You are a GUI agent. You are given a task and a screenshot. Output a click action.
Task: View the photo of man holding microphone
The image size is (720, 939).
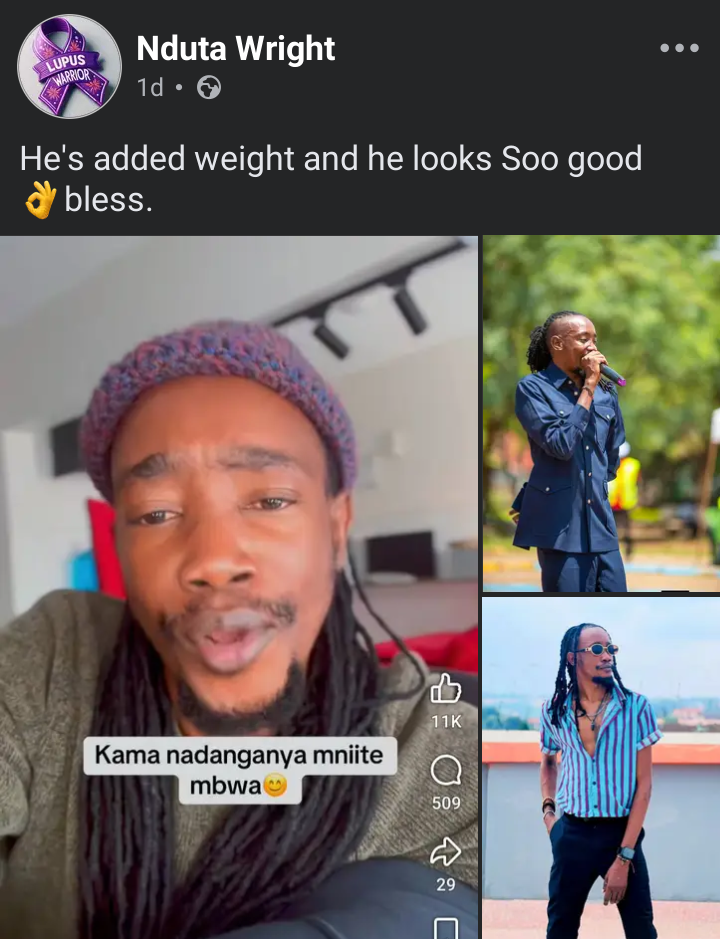tap(600, 413)
